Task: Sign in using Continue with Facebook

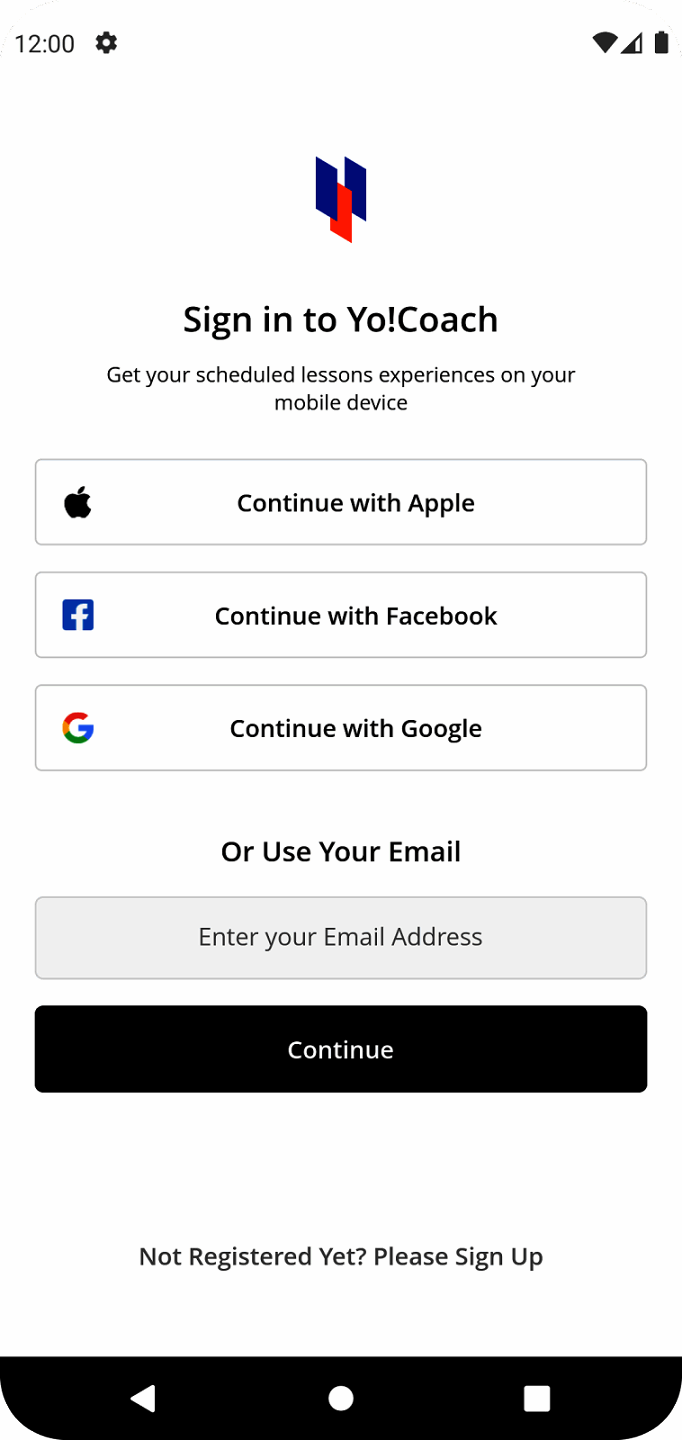Action: [x=341, y=615]
